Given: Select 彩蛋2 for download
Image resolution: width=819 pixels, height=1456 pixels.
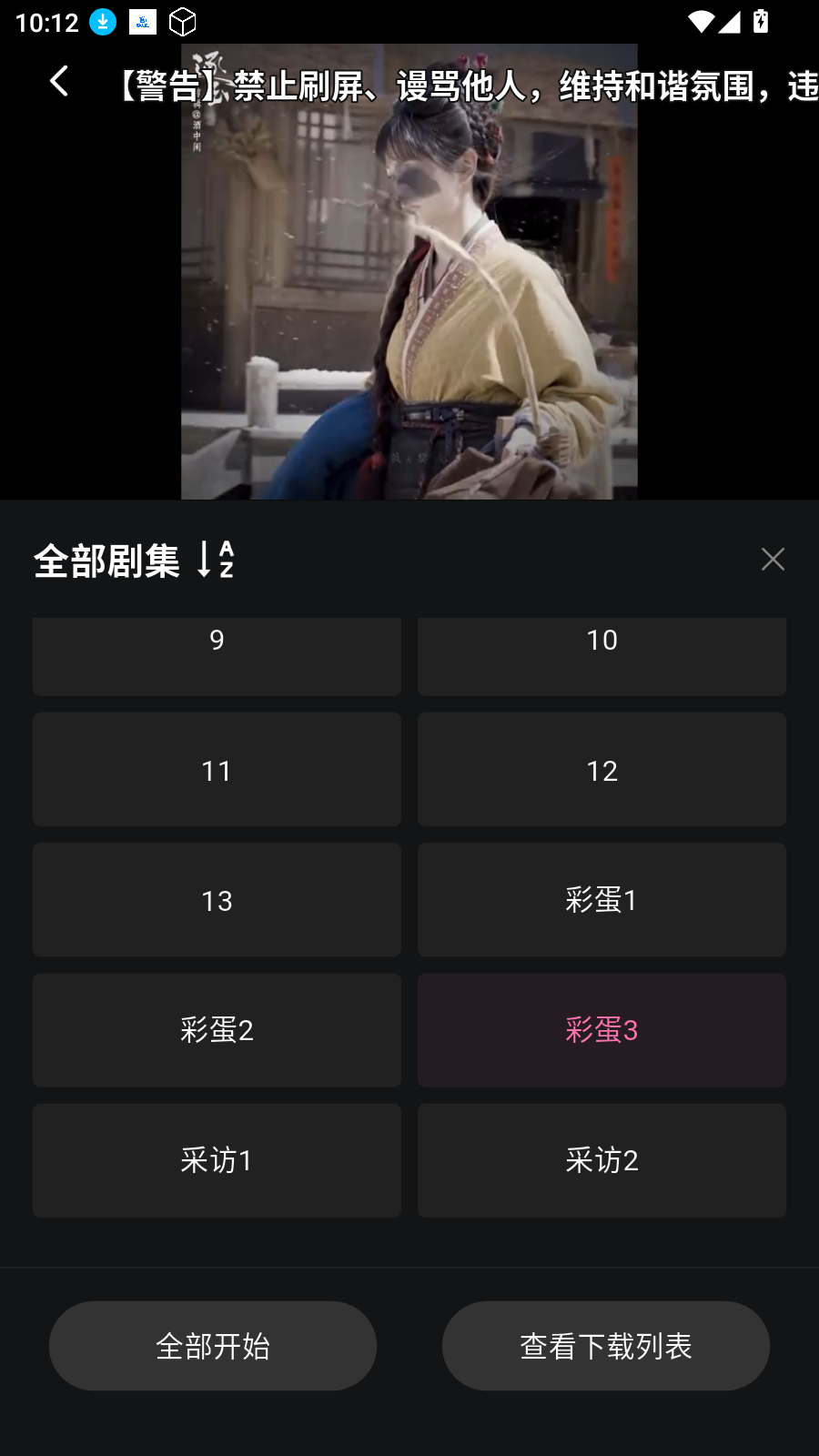Looking at the screenshot, I should (217, 1030).
